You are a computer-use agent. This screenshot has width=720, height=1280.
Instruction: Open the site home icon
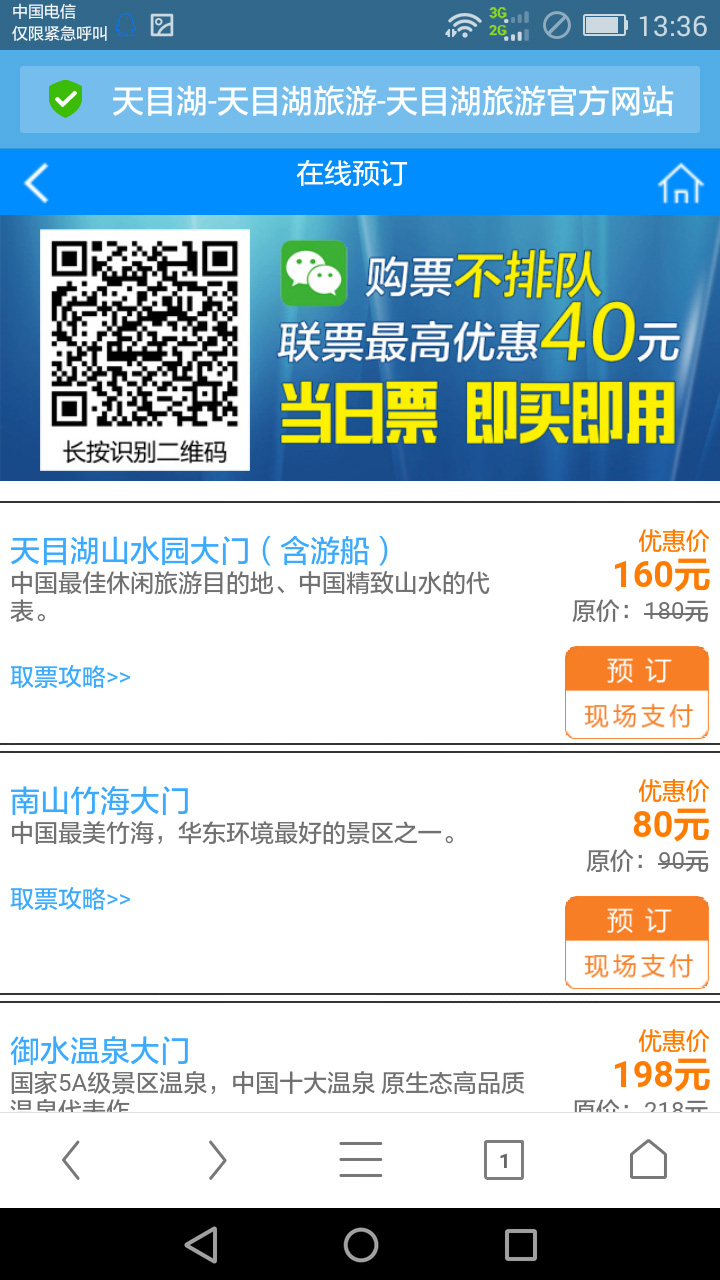680,185
